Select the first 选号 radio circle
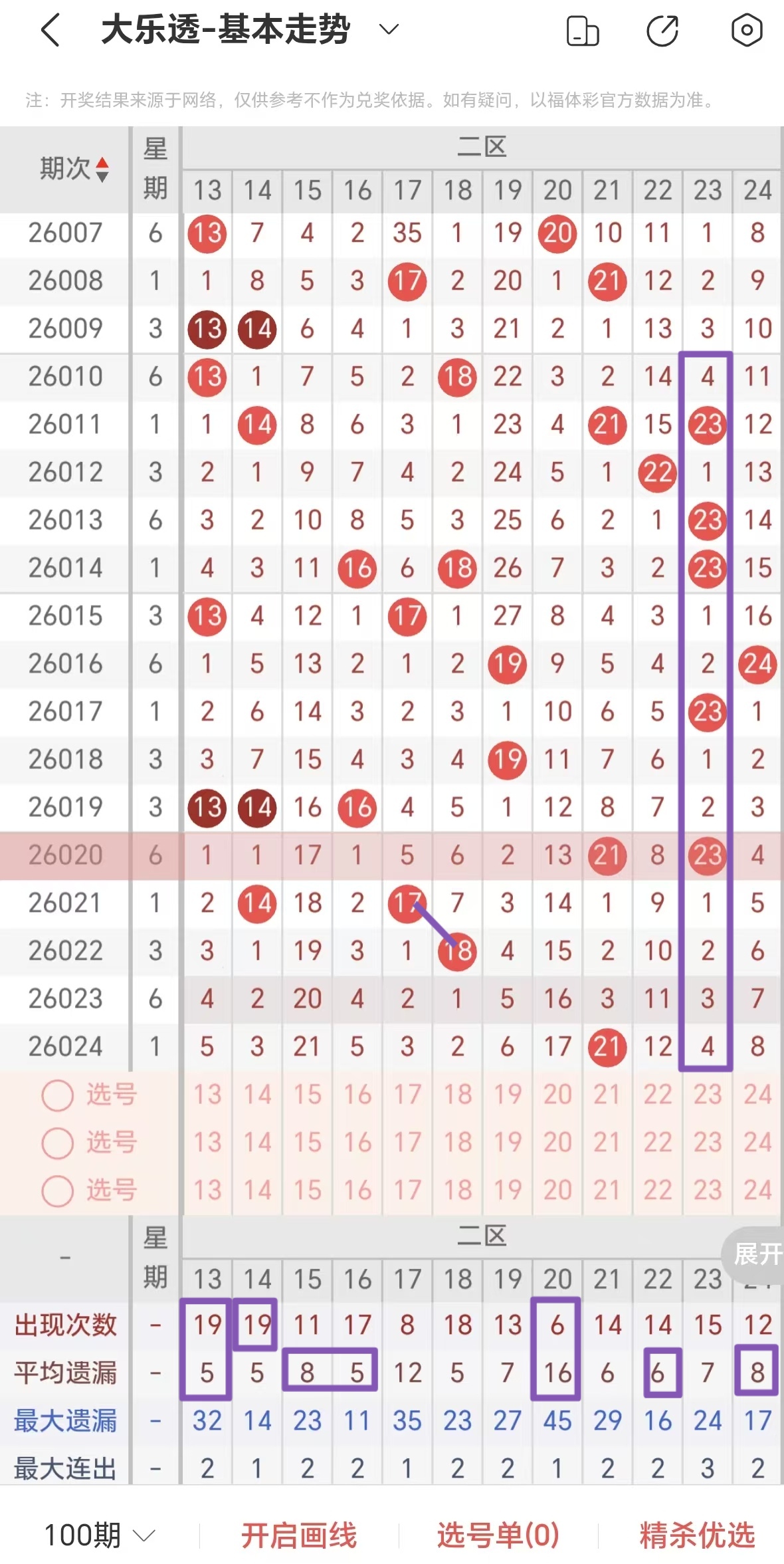This screenshot has height=1564, width=784. point(57,1095)
